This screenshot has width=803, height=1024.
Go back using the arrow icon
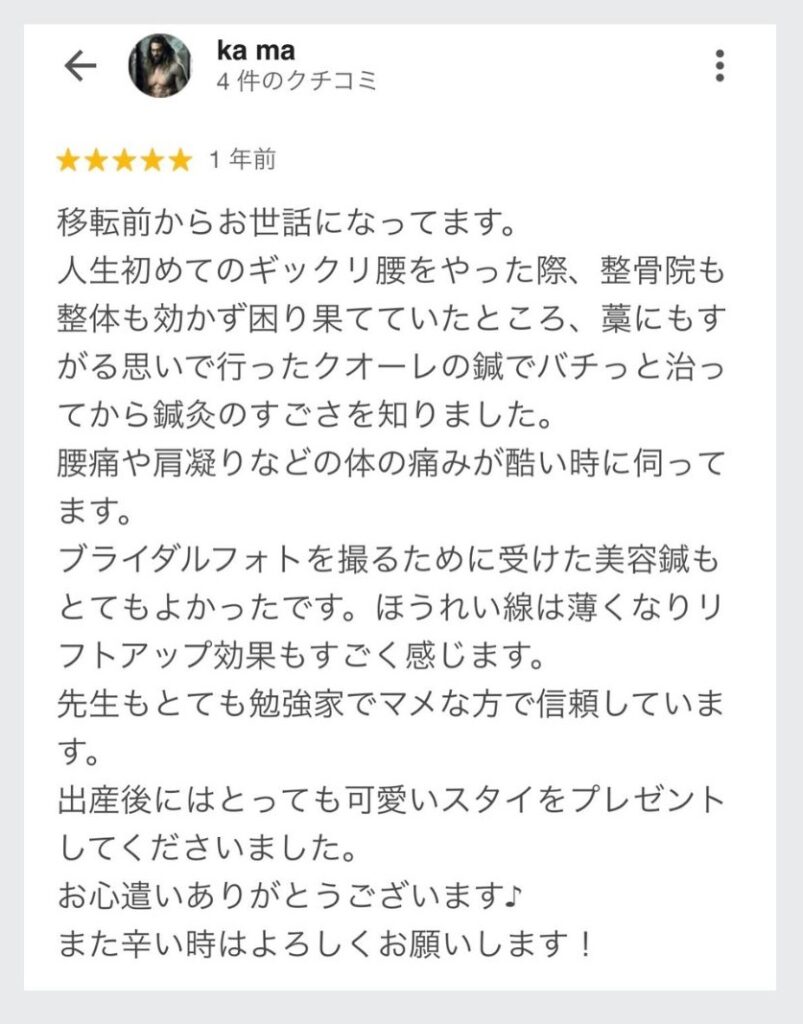(80, 66)
